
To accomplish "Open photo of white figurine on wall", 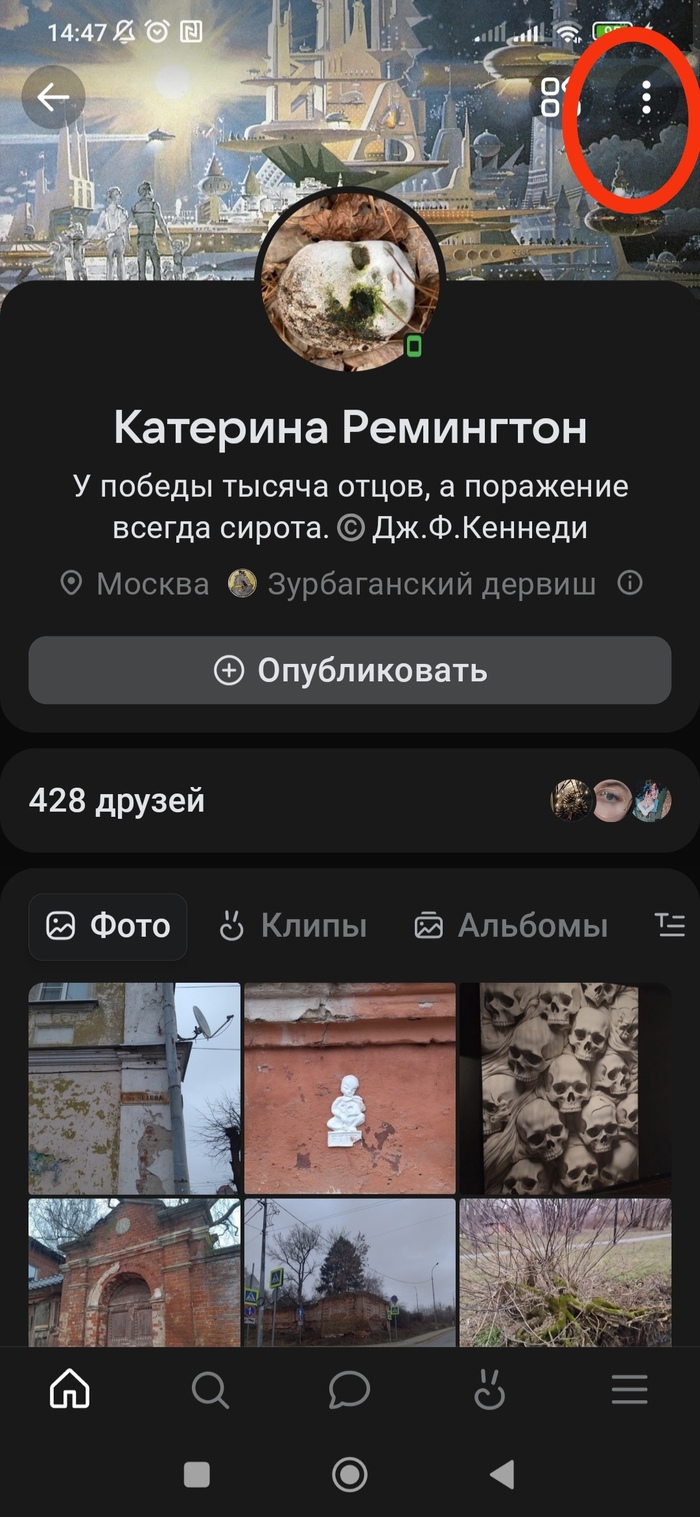I will (349, 1088).
